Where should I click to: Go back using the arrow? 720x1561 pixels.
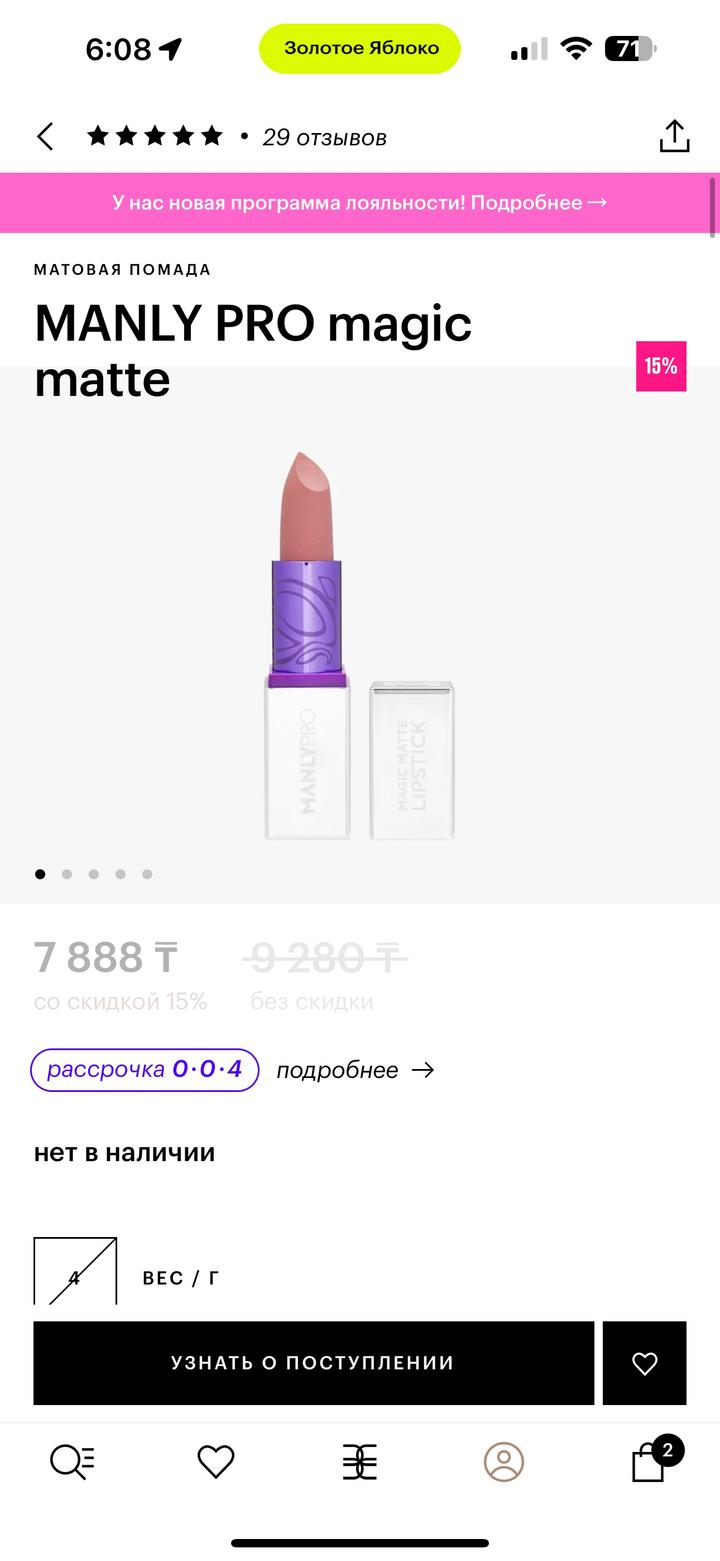[45, 137]
